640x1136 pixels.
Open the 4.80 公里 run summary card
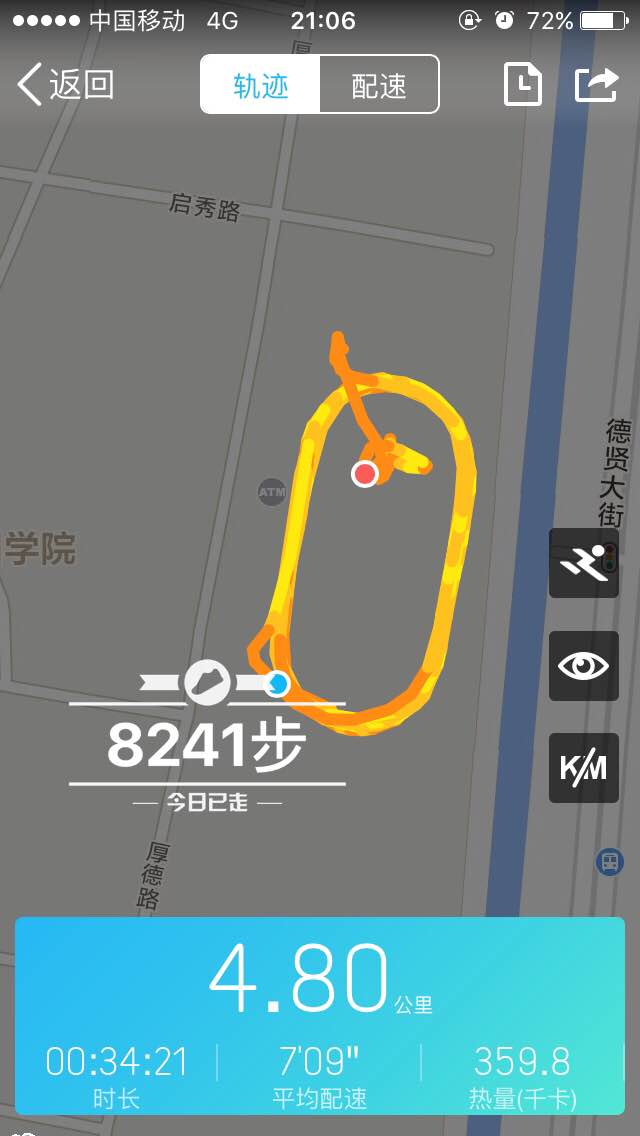(320, 1015)
